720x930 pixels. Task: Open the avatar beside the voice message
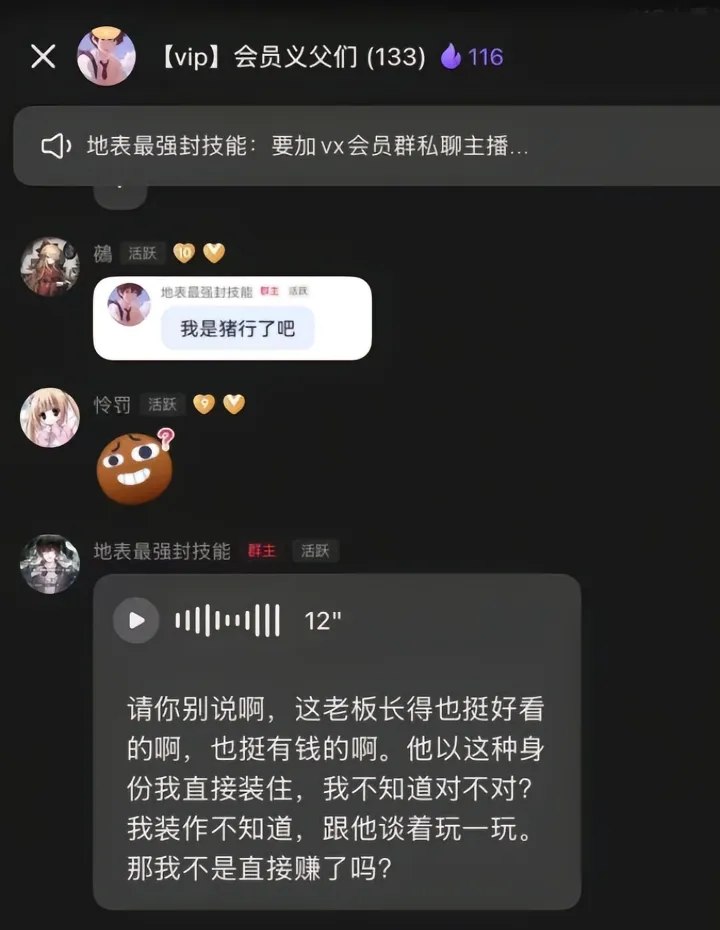(50, 563)
